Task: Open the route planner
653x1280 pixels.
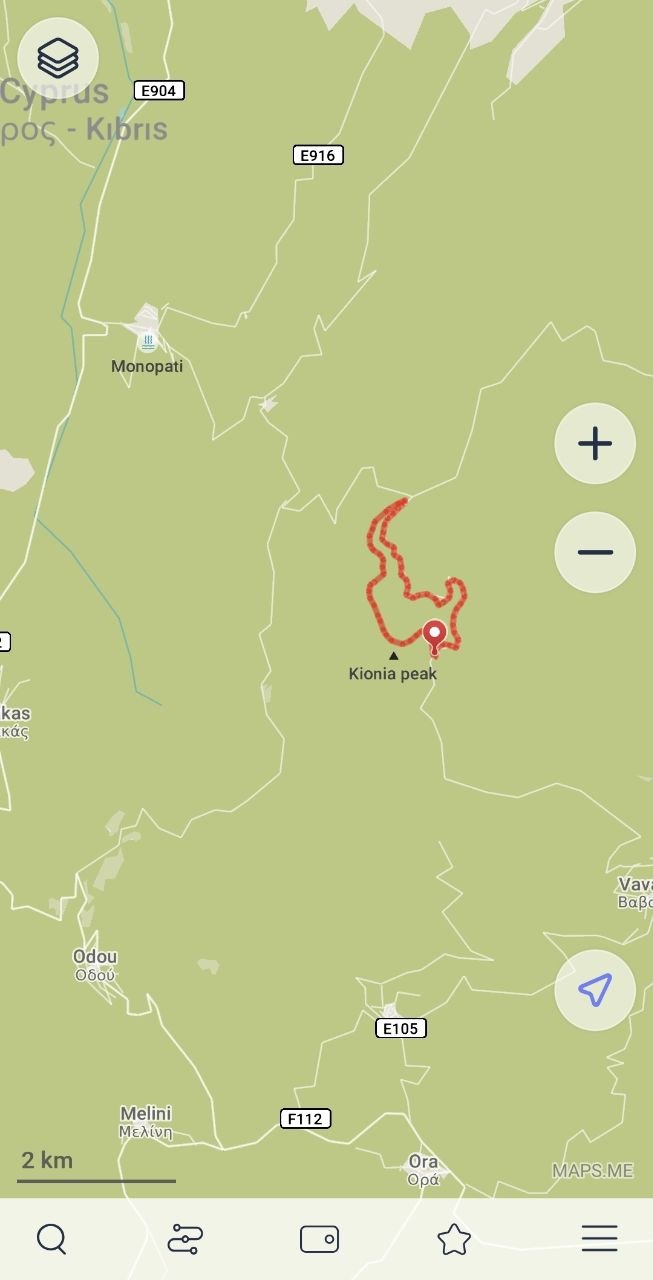Action: 186,1239
